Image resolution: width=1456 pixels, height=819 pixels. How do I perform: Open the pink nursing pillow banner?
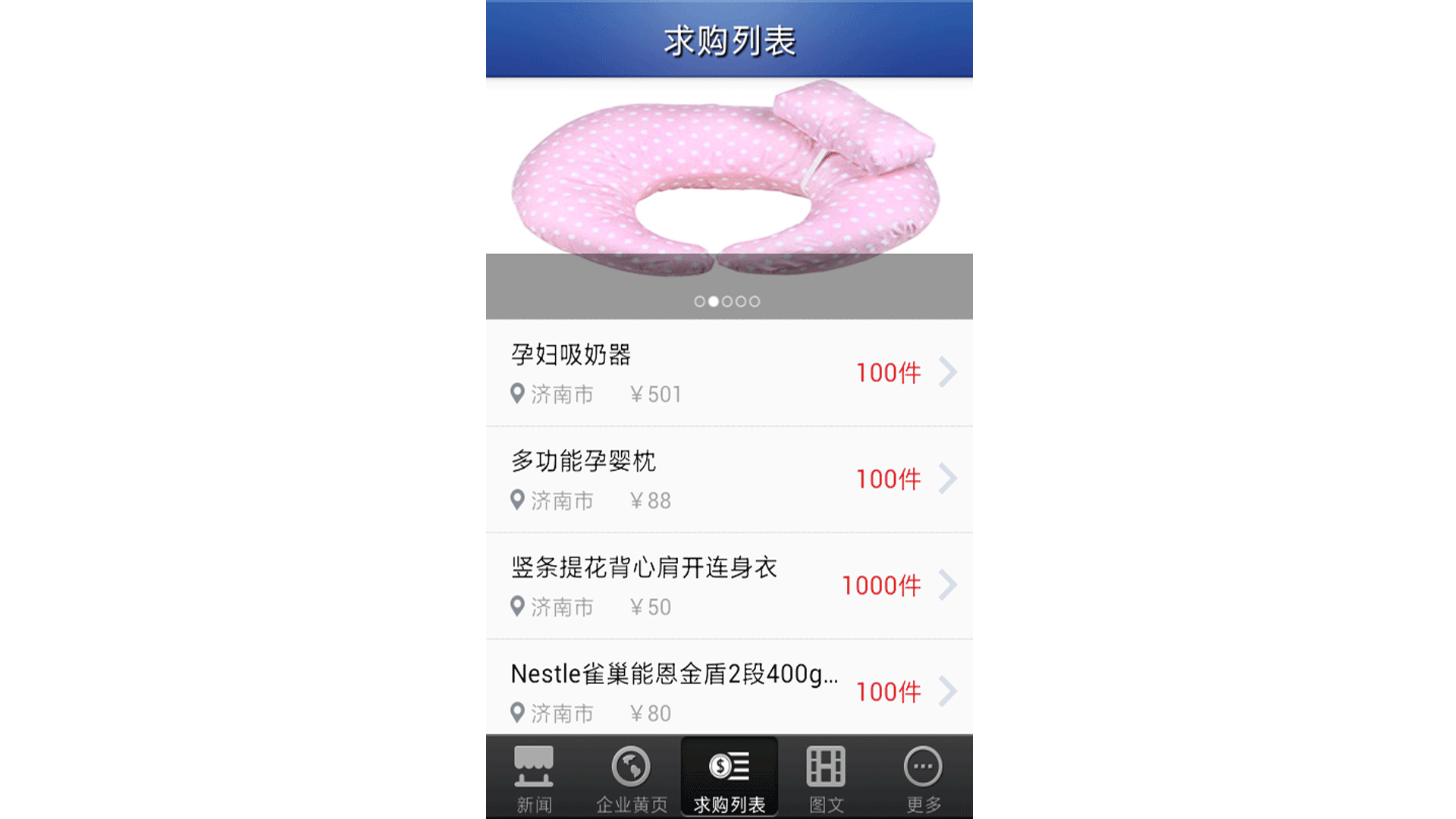pyautogui.click(x=728, y=182)
